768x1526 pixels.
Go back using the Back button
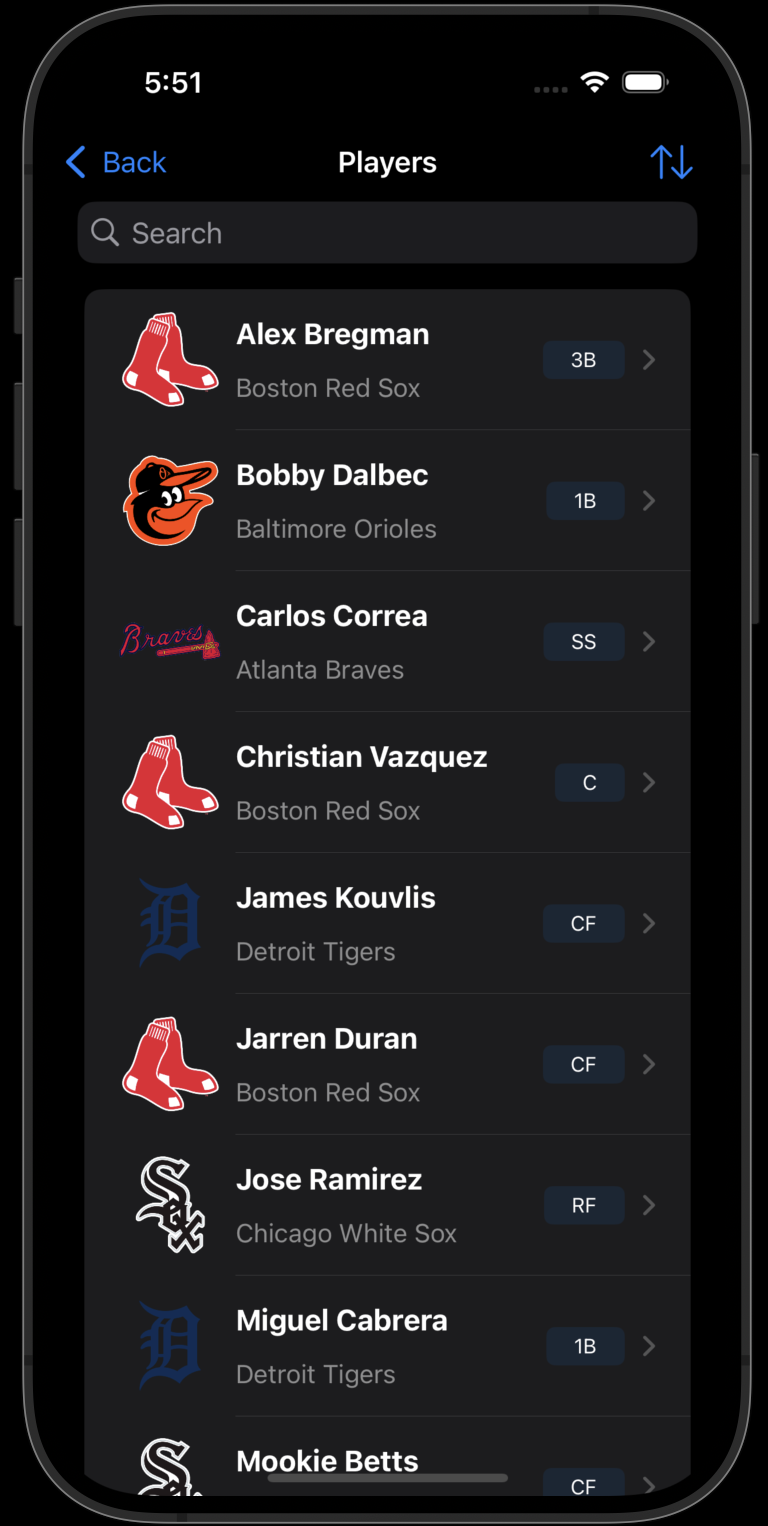tap(116, 162)
